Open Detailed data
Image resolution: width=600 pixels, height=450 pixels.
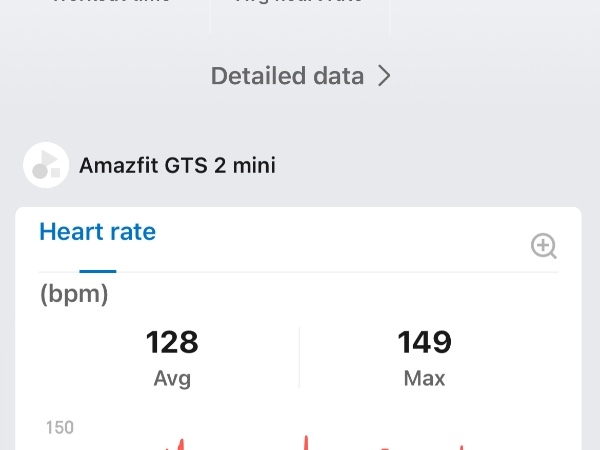pos(299,76)
